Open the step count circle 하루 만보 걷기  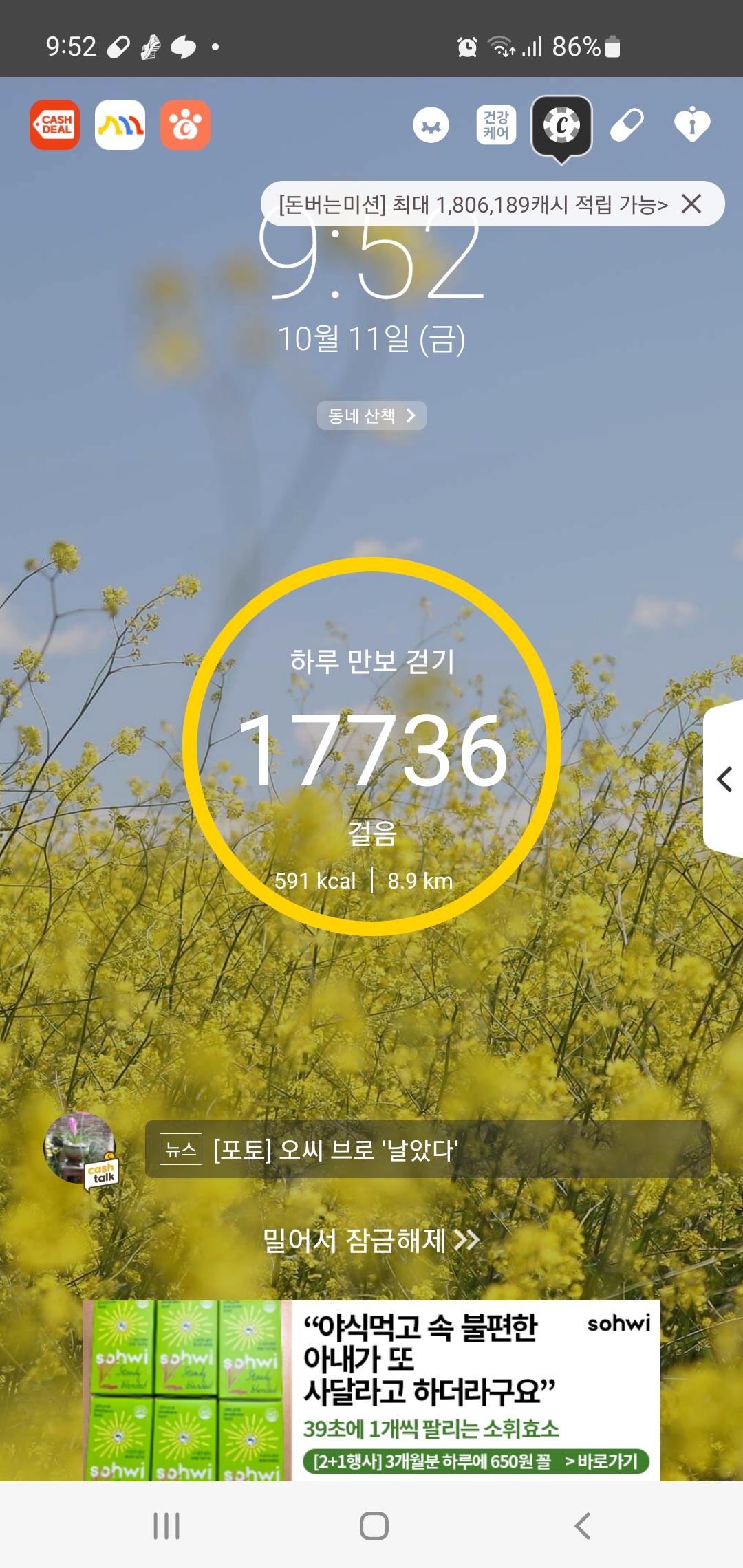click(x=371, y=746)
